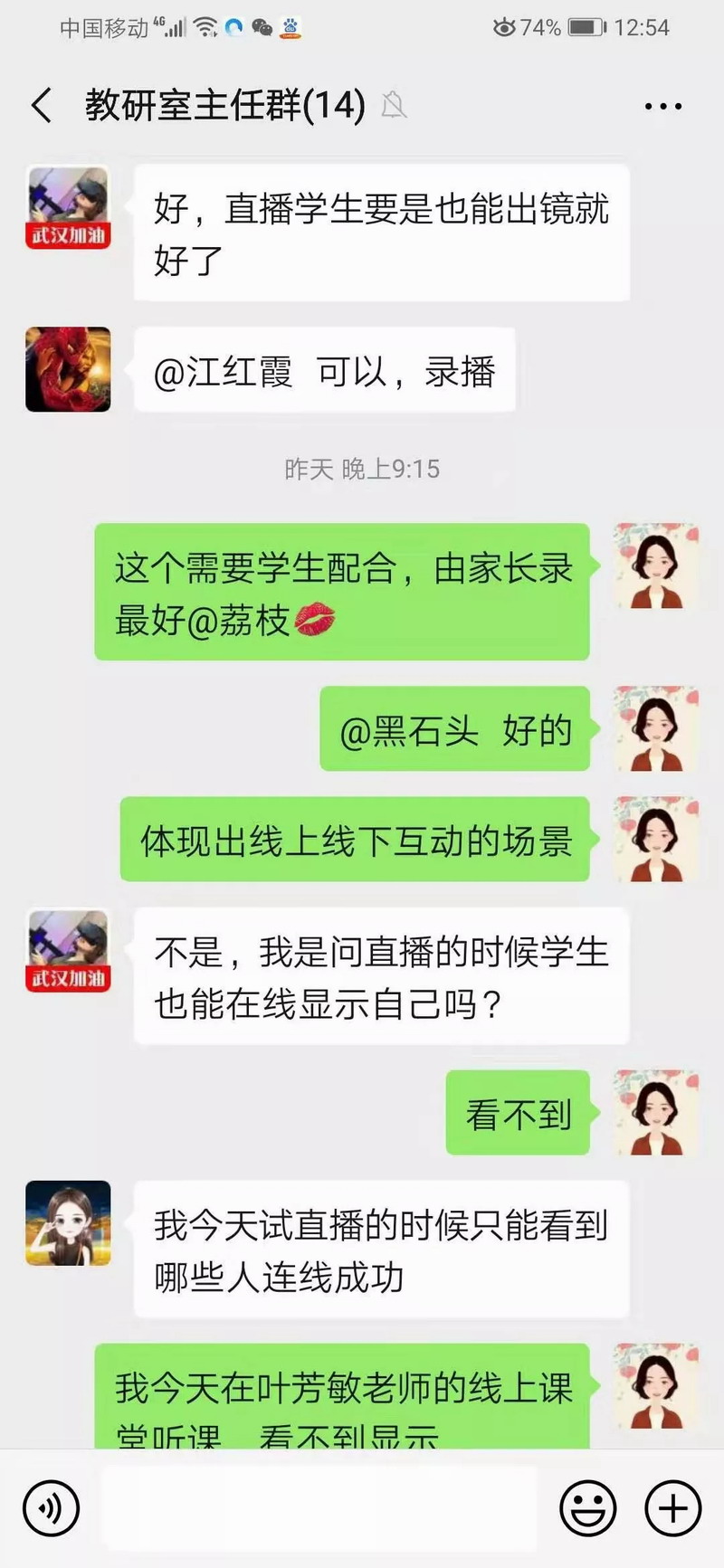Tap own avatar beside 这个需要学生配合 message
724x1568 pixels.
(655, 565)
